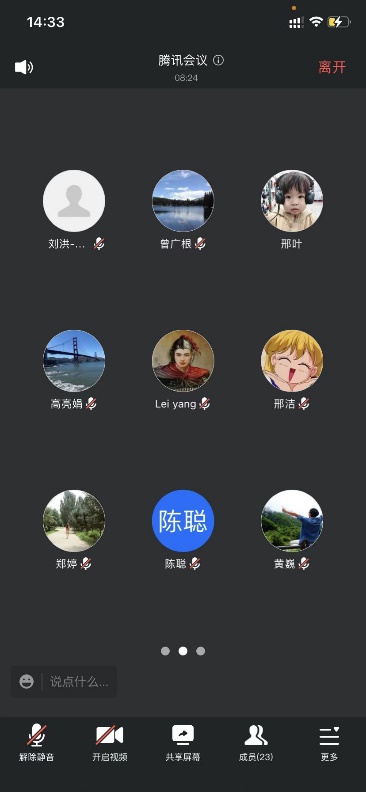The height and width of the screenshot is (792, 366).
Task: Tap 邢洁's cartoon avatar
Action: 292,361
